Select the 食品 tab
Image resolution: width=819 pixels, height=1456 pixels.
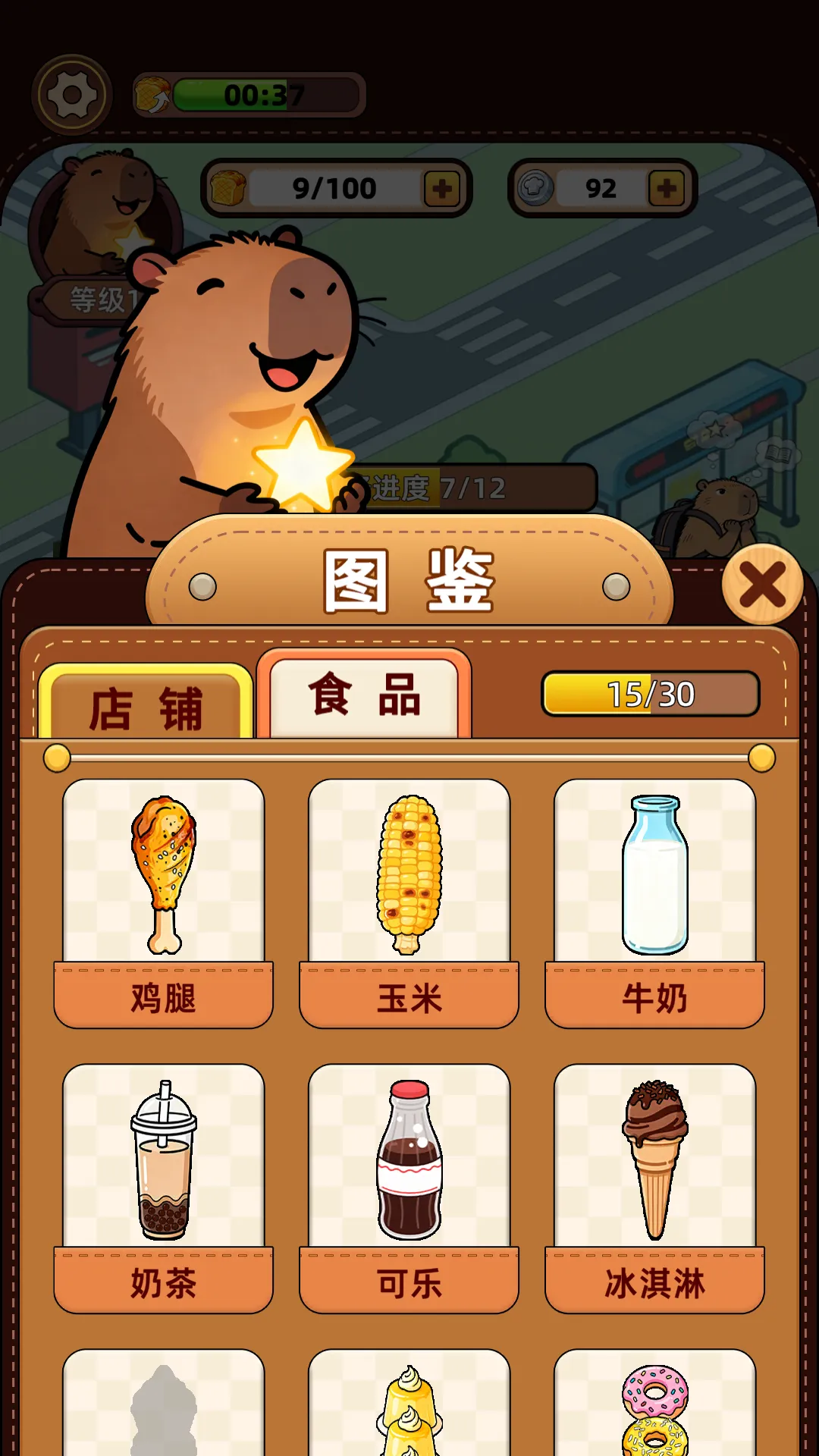(x=364, y=695)
